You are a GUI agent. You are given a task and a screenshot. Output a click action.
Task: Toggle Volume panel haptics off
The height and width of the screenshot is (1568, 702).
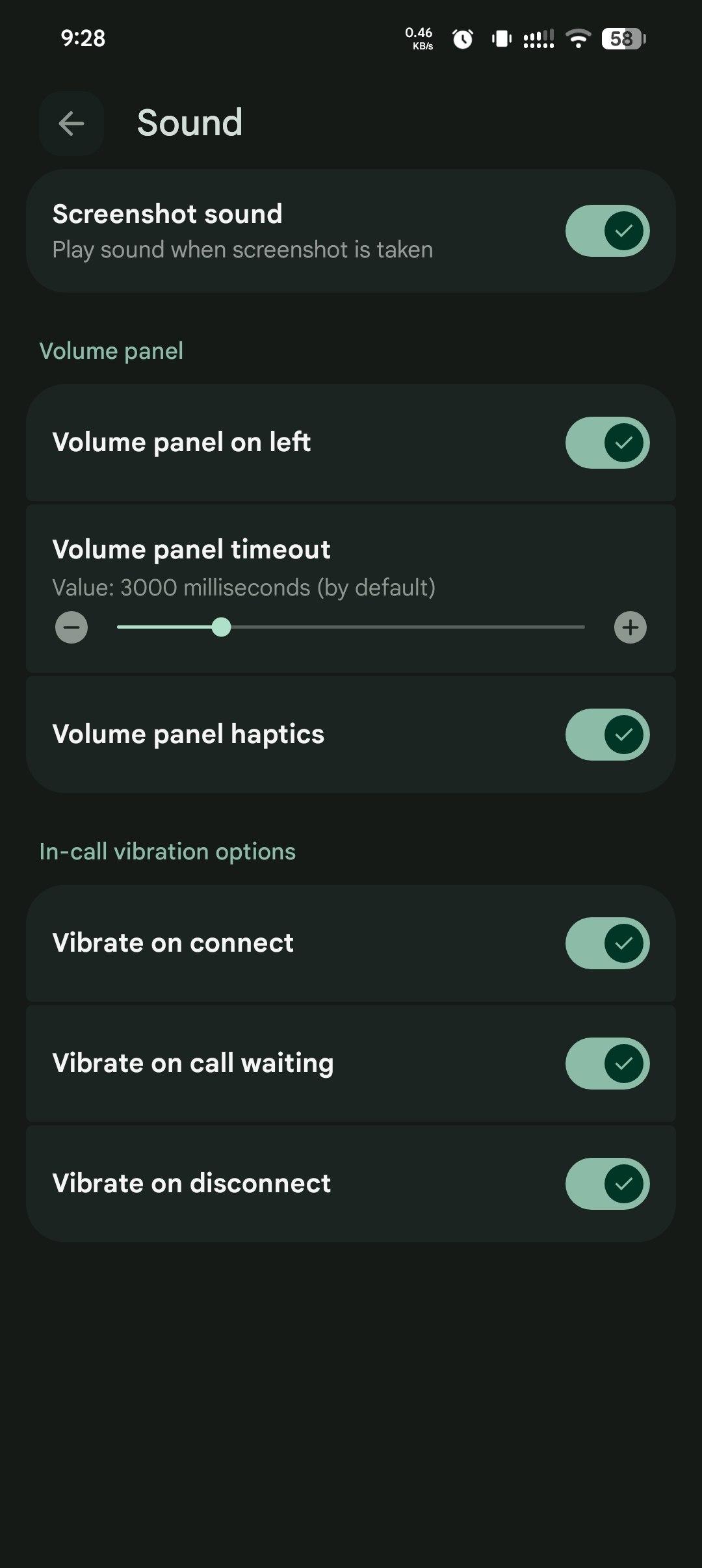[607, 735]
